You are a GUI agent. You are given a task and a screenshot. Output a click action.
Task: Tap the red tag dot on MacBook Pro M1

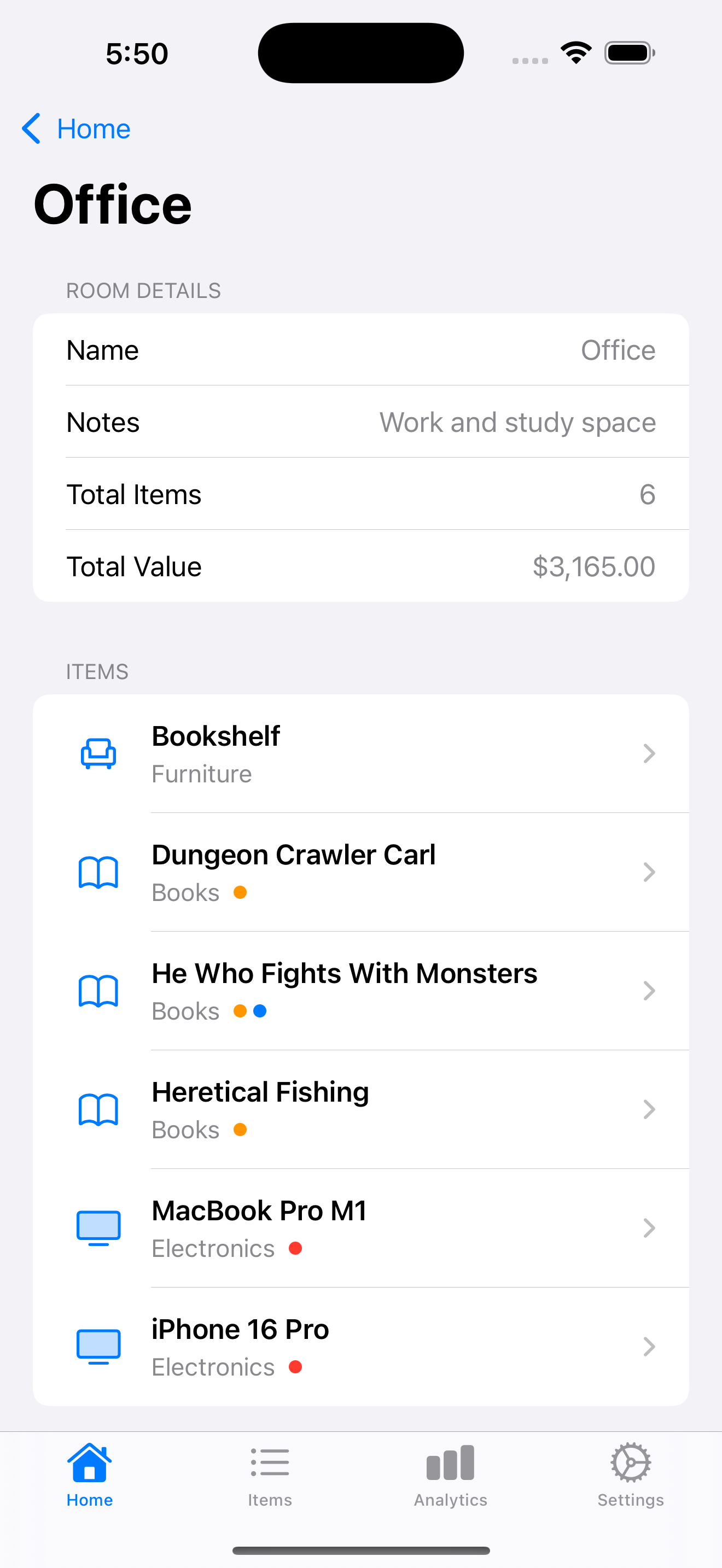click(295, 1248)
